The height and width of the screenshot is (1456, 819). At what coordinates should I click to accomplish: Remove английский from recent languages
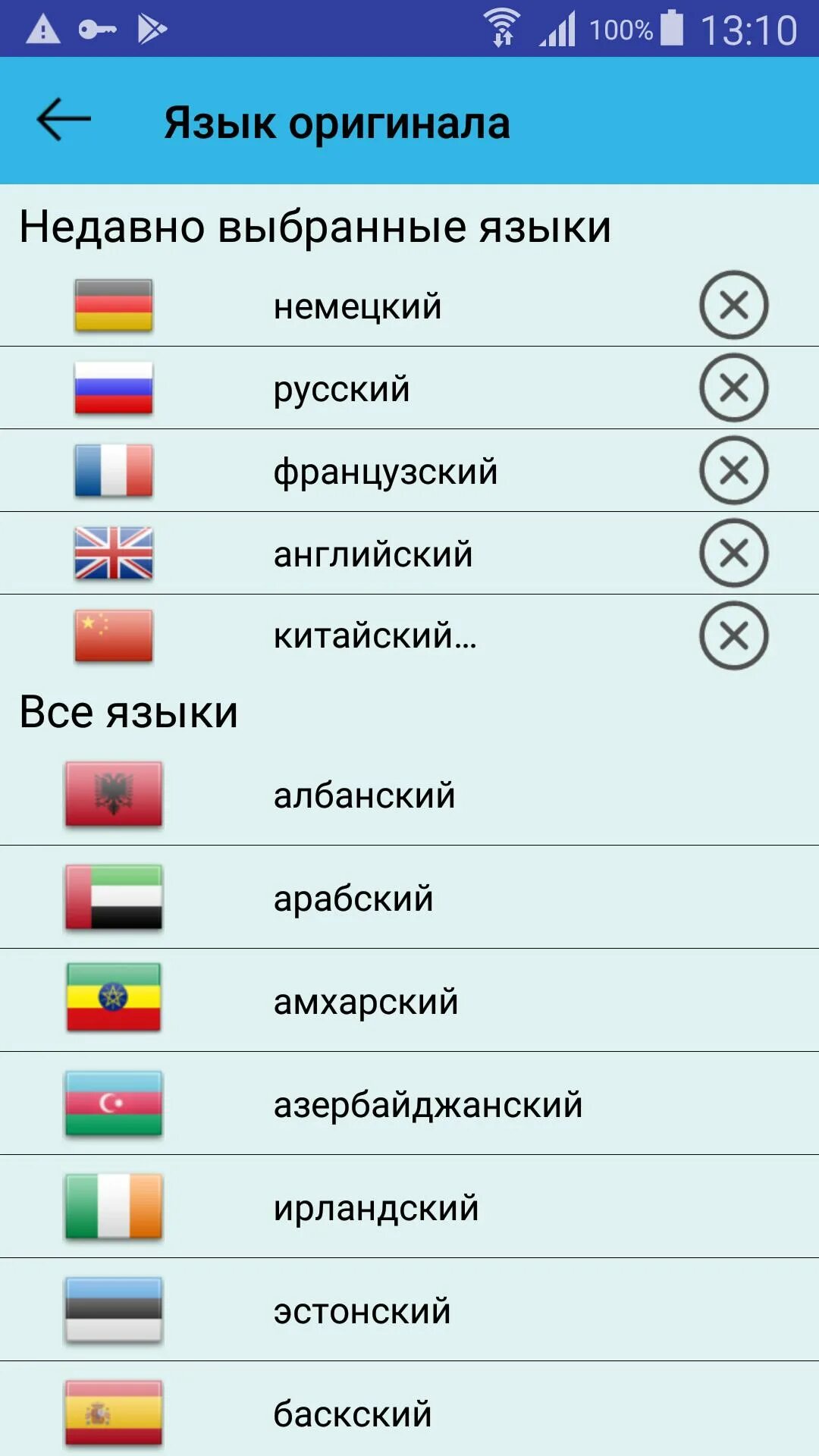[733, 553]
